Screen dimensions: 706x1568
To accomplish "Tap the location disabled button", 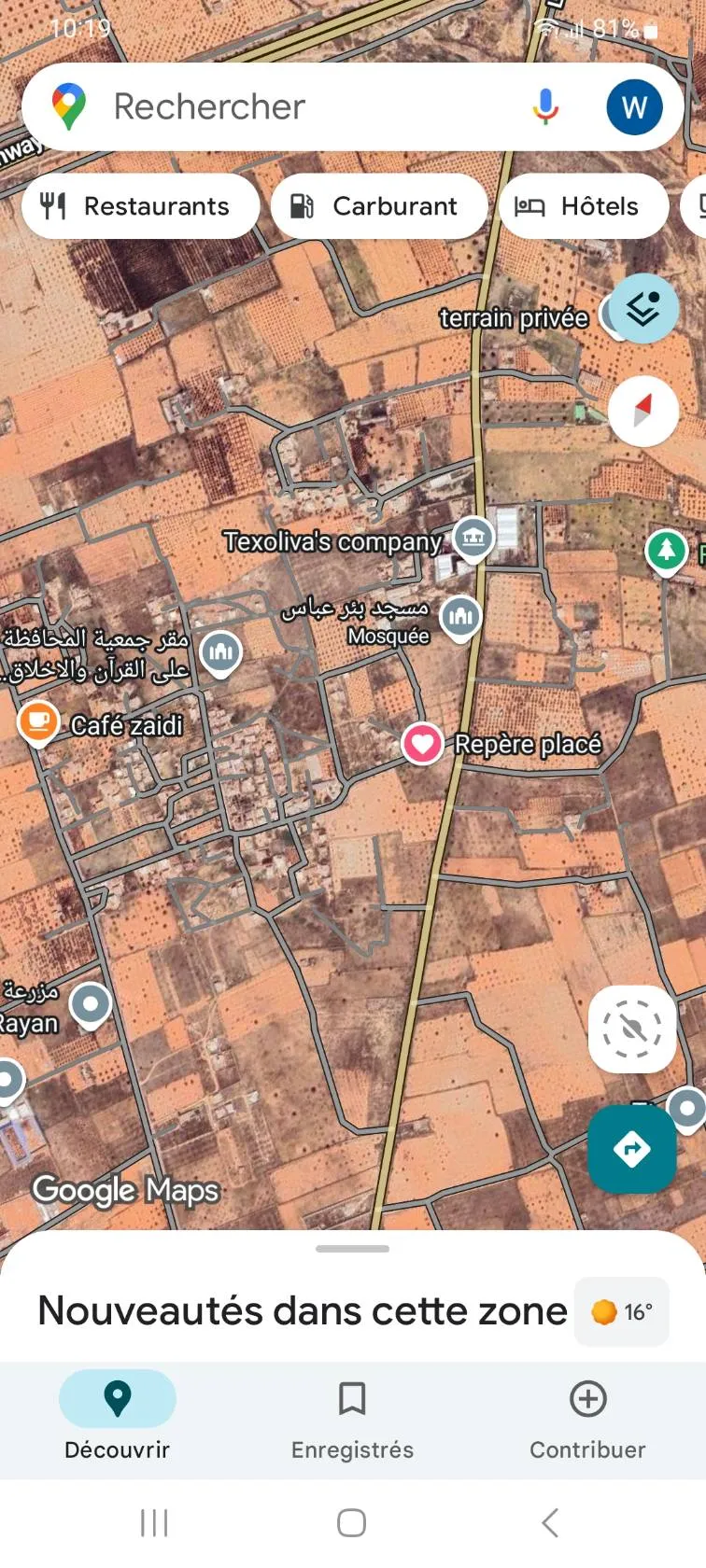I will pos(632,1029).
